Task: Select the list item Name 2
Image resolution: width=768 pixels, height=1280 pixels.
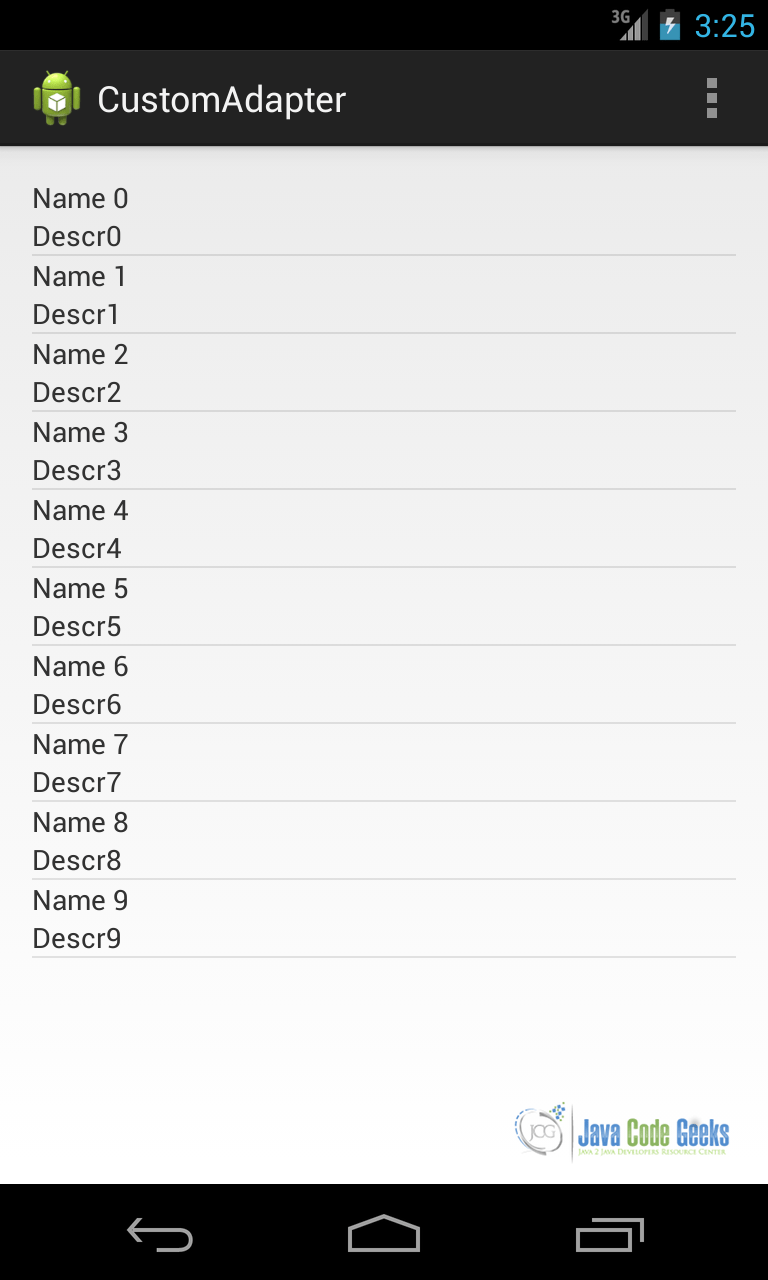Action: point(80,354)
